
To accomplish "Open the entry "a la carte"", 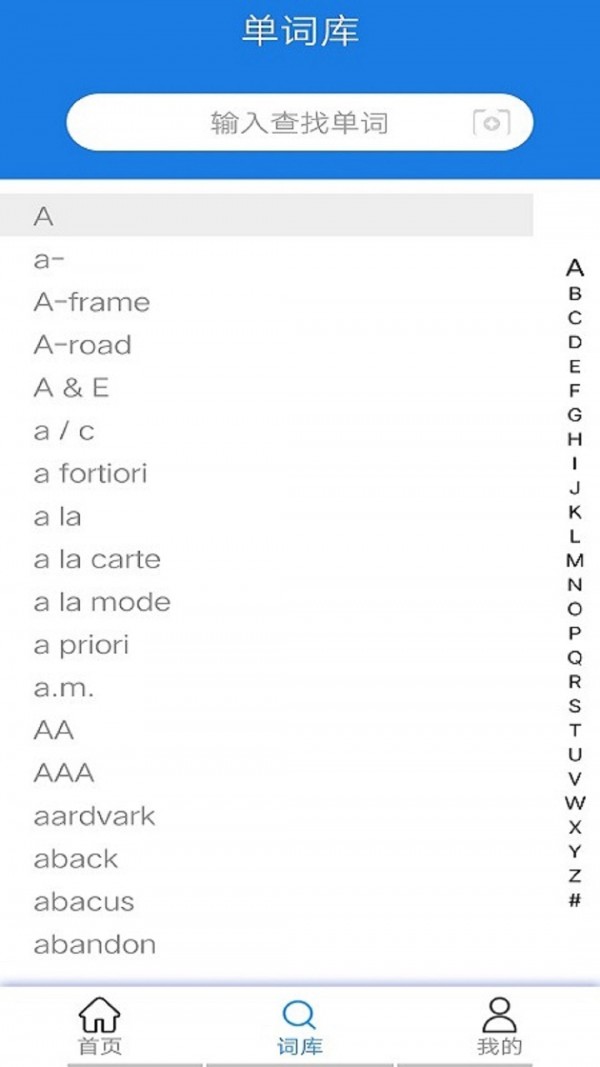I will [97, 559].
